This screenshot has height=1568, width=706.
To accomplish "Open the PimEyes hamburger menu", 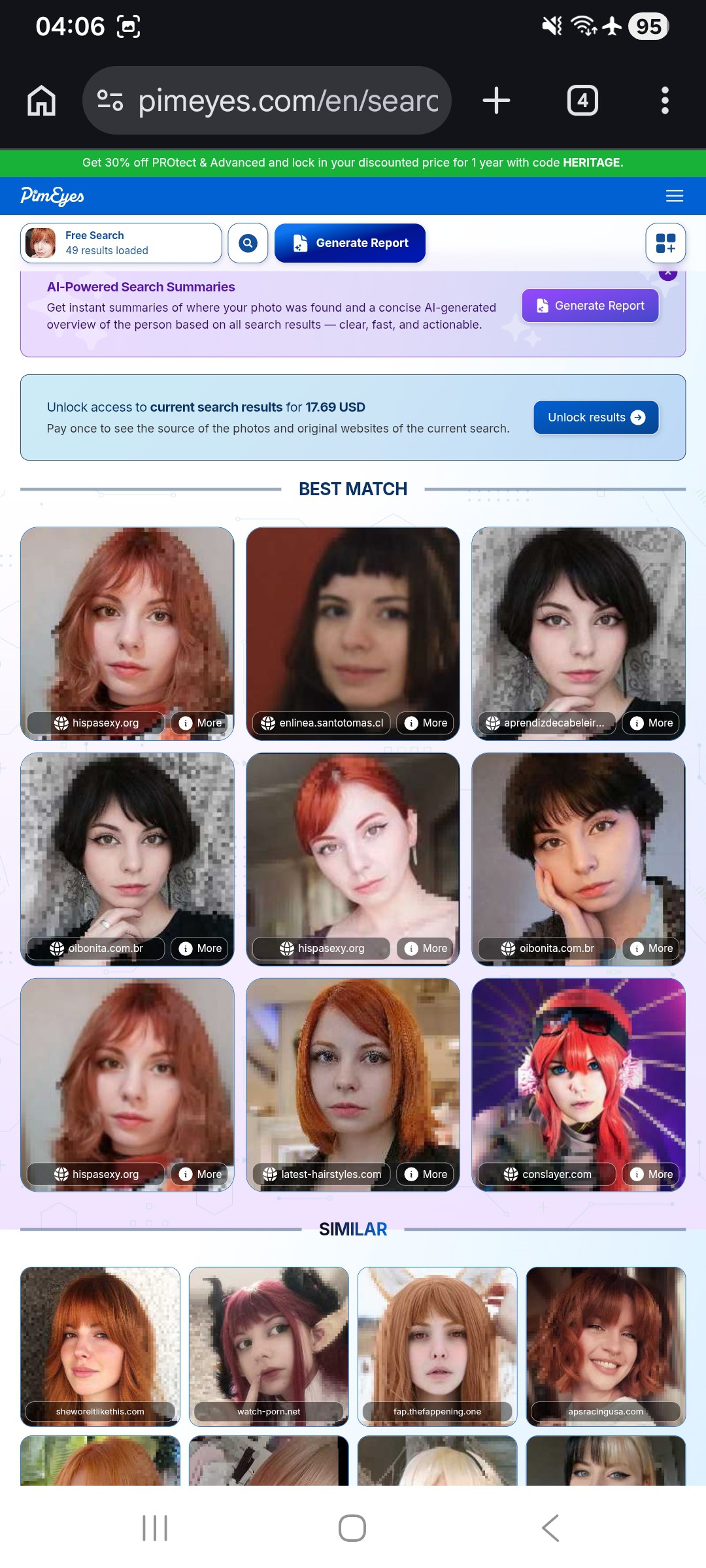I will pyautogui.click(x=674, y=196).
